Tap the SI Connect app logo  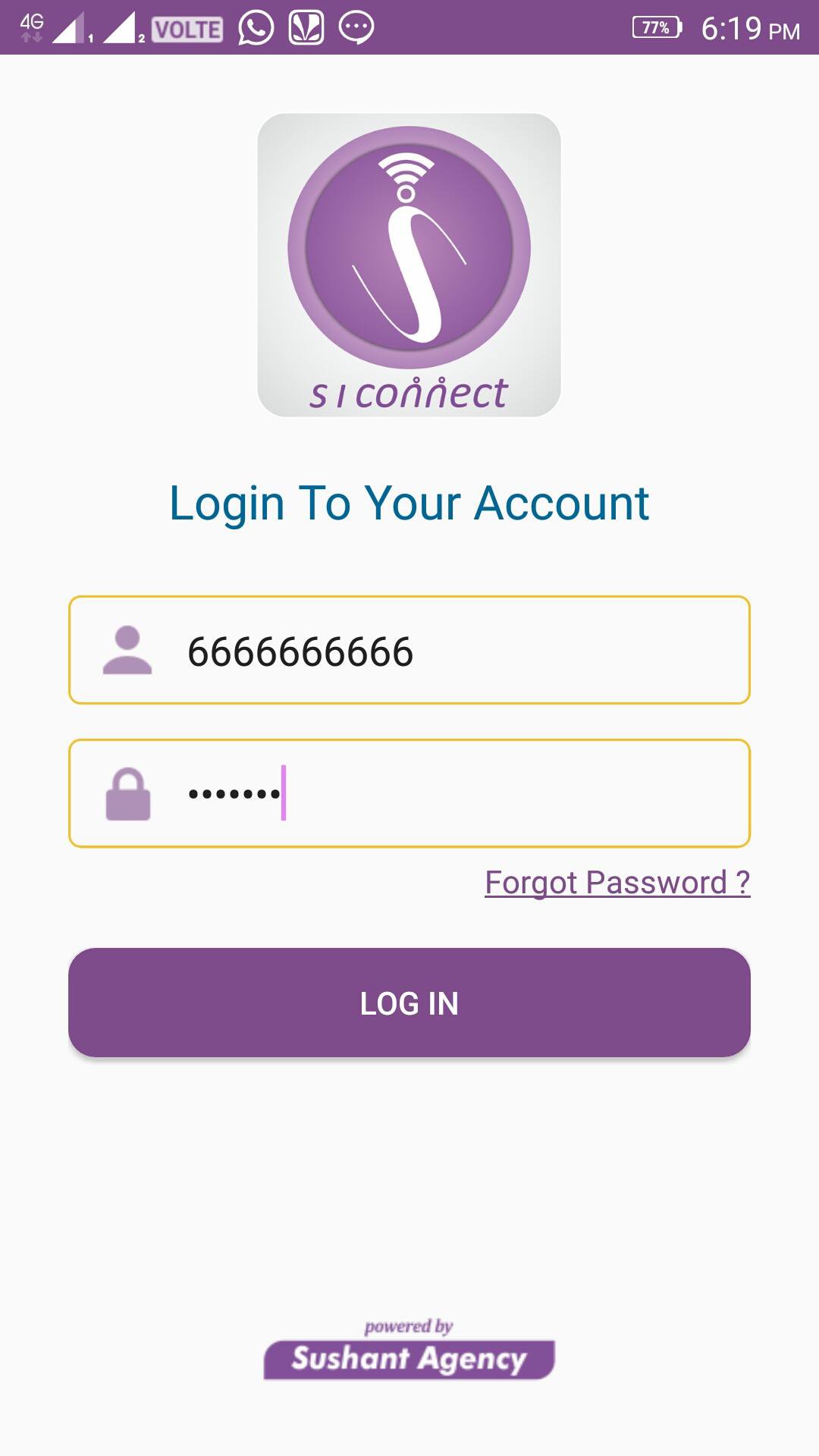click(x=408, y=265)
